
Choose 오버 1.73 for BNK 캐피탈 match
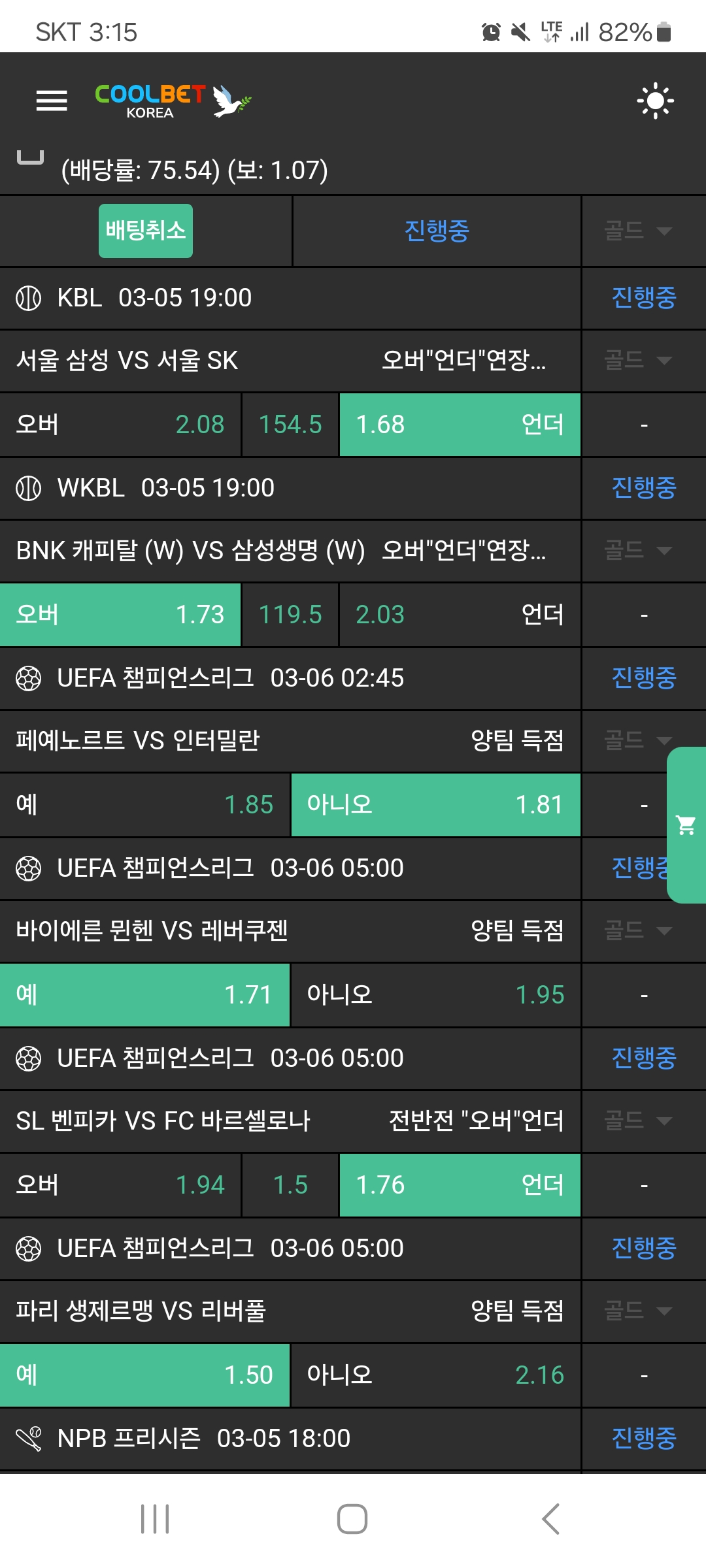[120, 615]
